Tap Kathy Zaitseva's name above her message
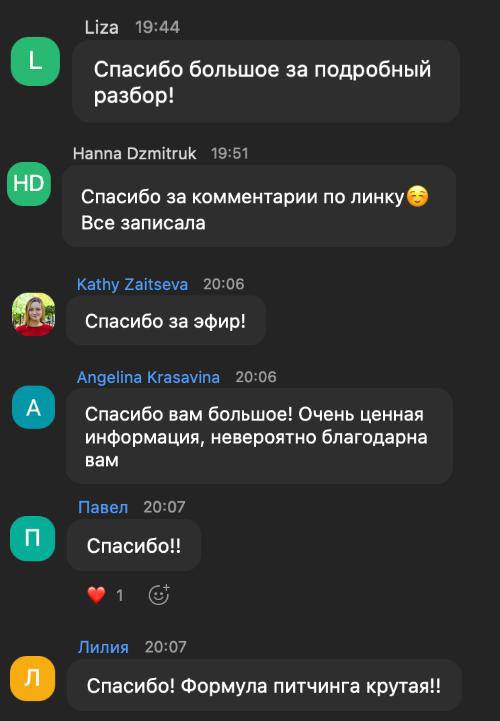Viewport: 500px width, 721px height. click(132, 284)
